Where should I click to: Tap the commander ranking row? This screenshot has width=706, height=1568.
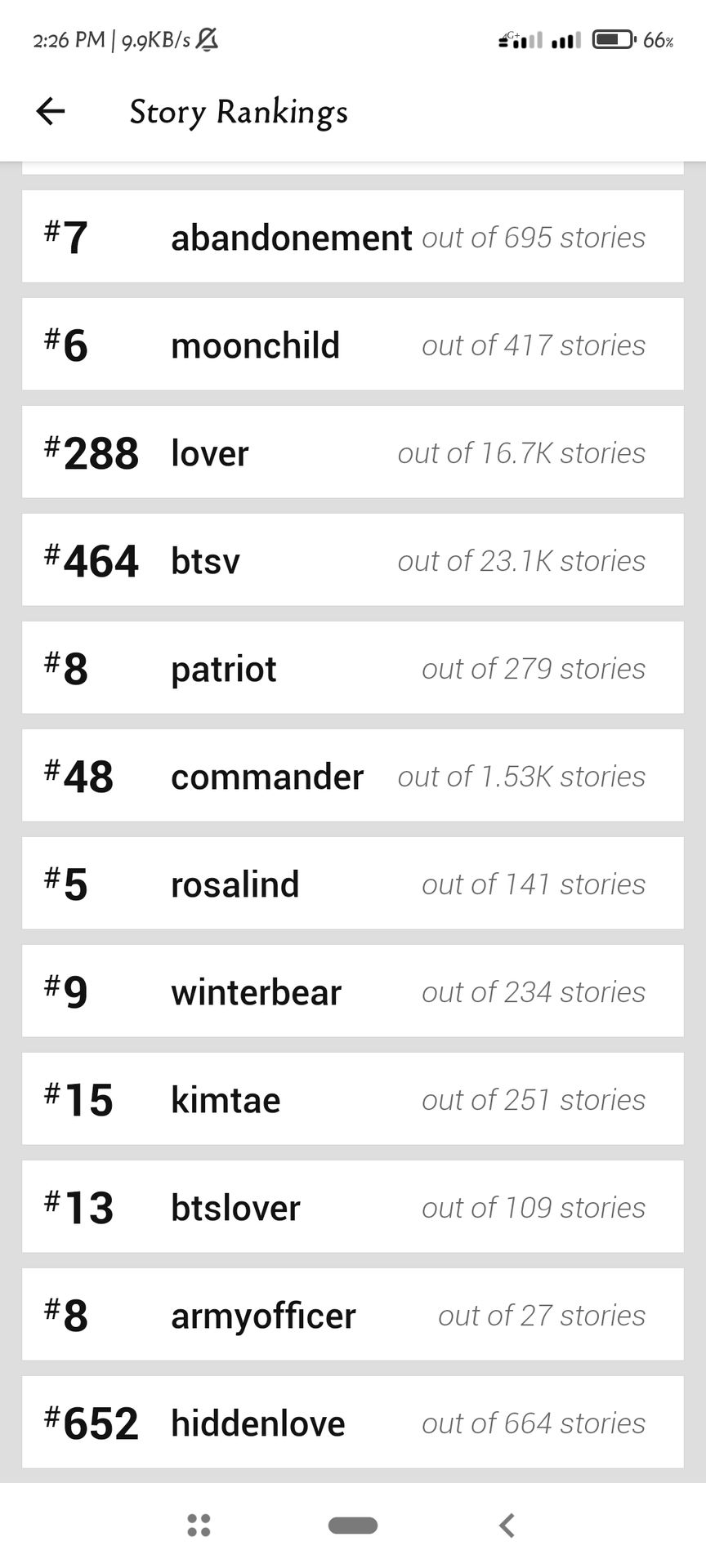(x=353, y=776)
